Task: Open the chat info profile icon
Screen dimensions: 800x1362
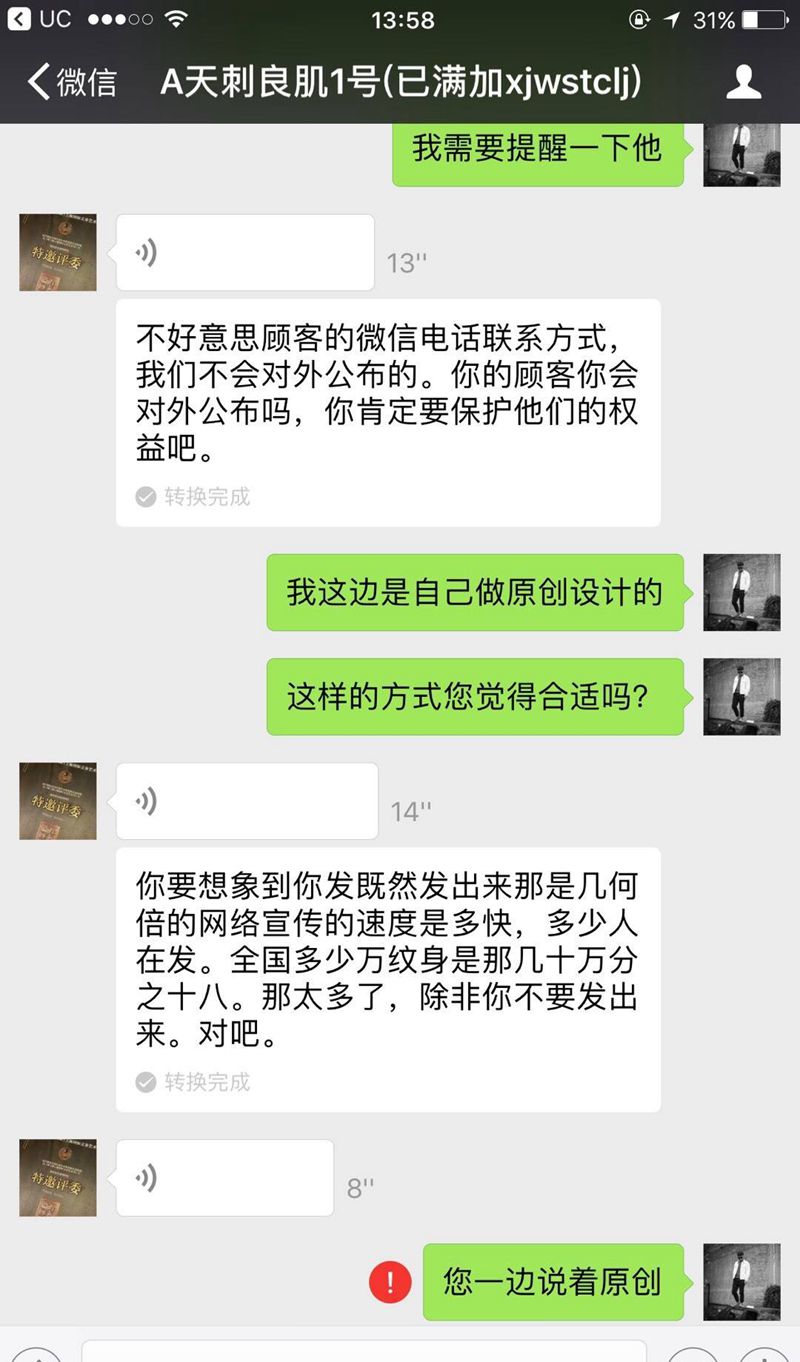Action: tap(743, 82)
